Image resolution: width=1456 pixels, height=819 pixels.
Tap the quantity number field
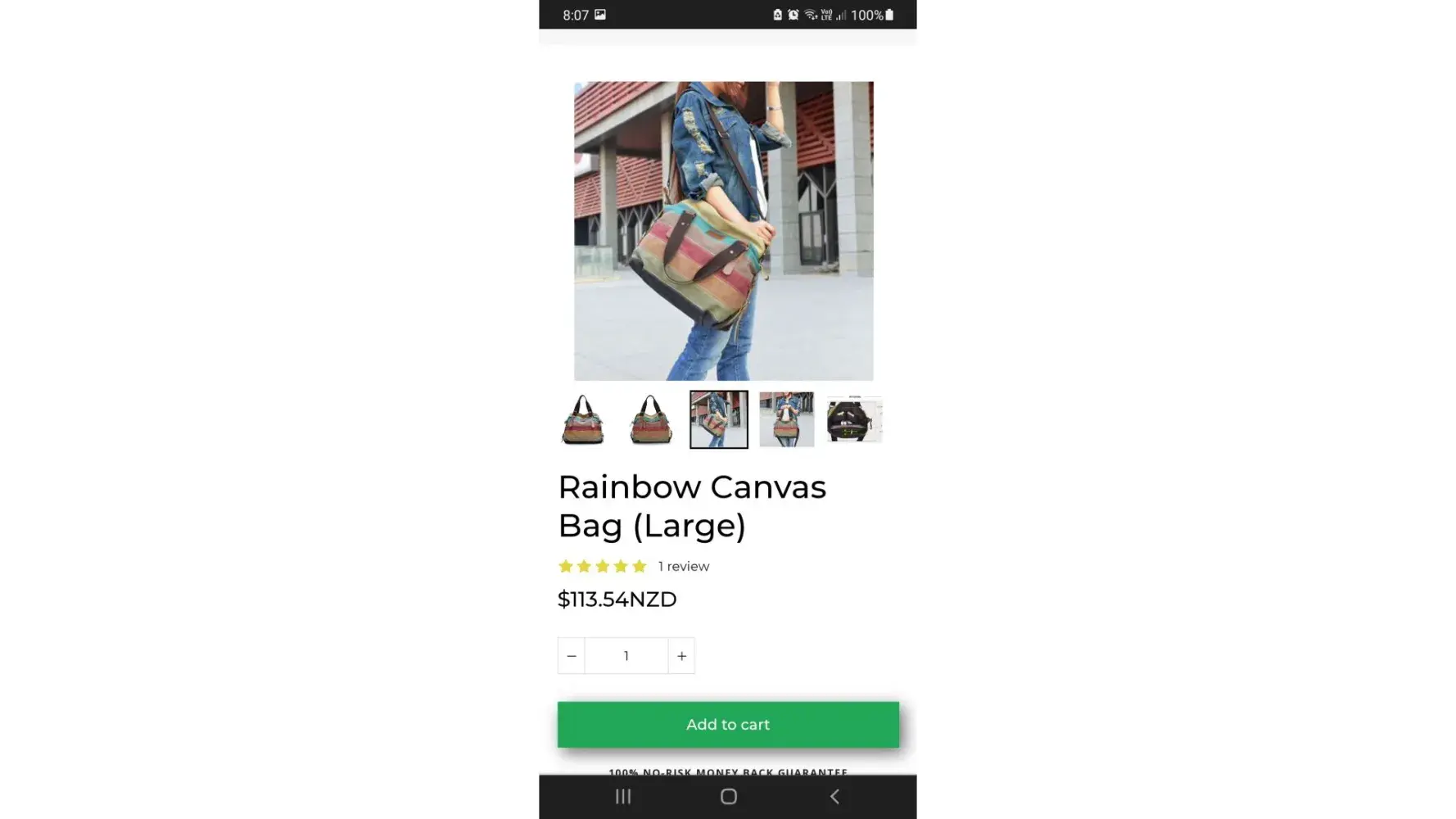[x=626, y=656]
